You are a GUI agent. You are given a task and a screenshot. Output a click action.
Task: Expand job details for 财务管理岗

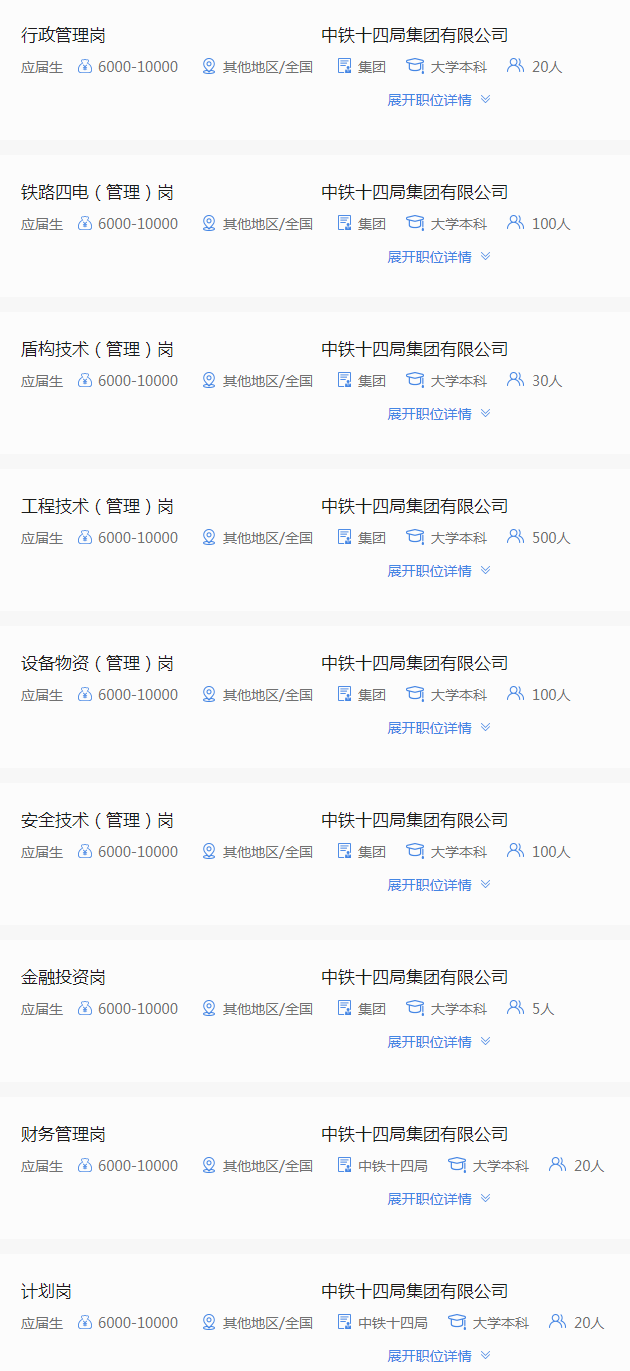click(439, 1199)
